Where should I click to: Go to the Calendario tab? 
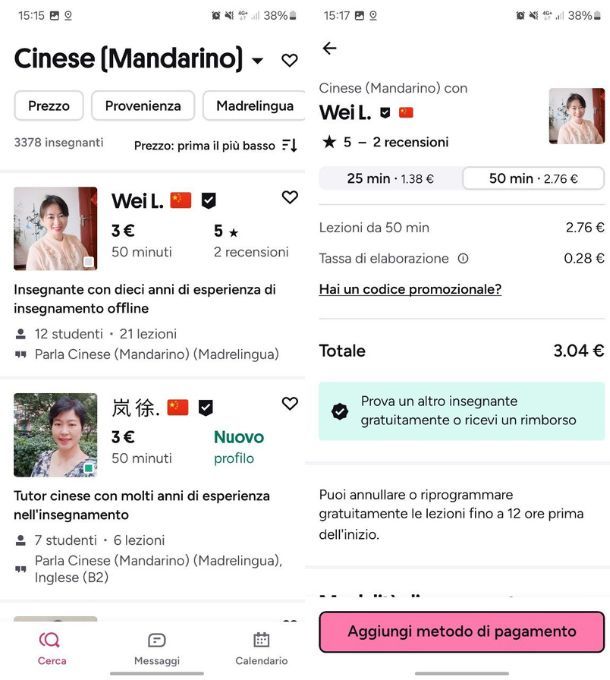click(261, 648)
